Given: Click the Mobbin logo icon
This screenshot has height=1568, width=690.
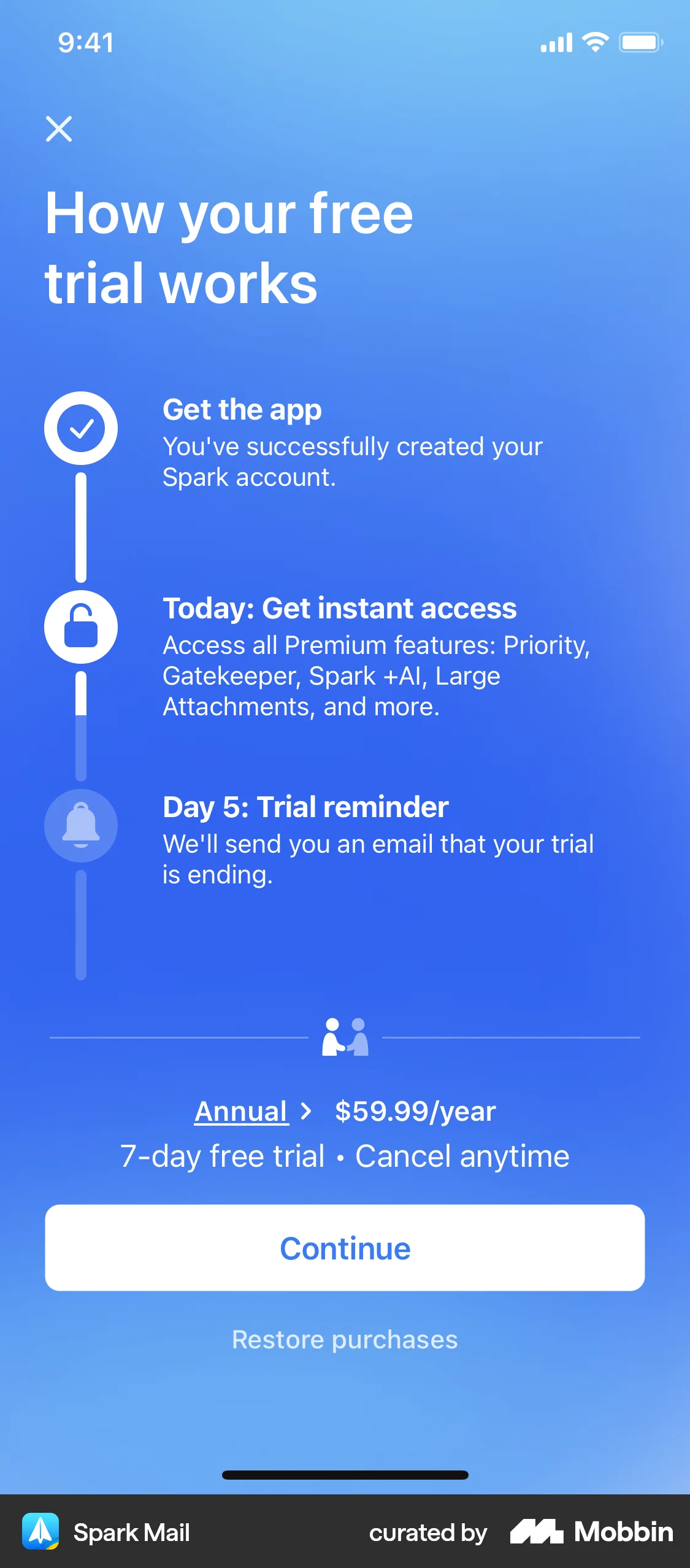Looking at the screenshot, I should (539, 1532).
